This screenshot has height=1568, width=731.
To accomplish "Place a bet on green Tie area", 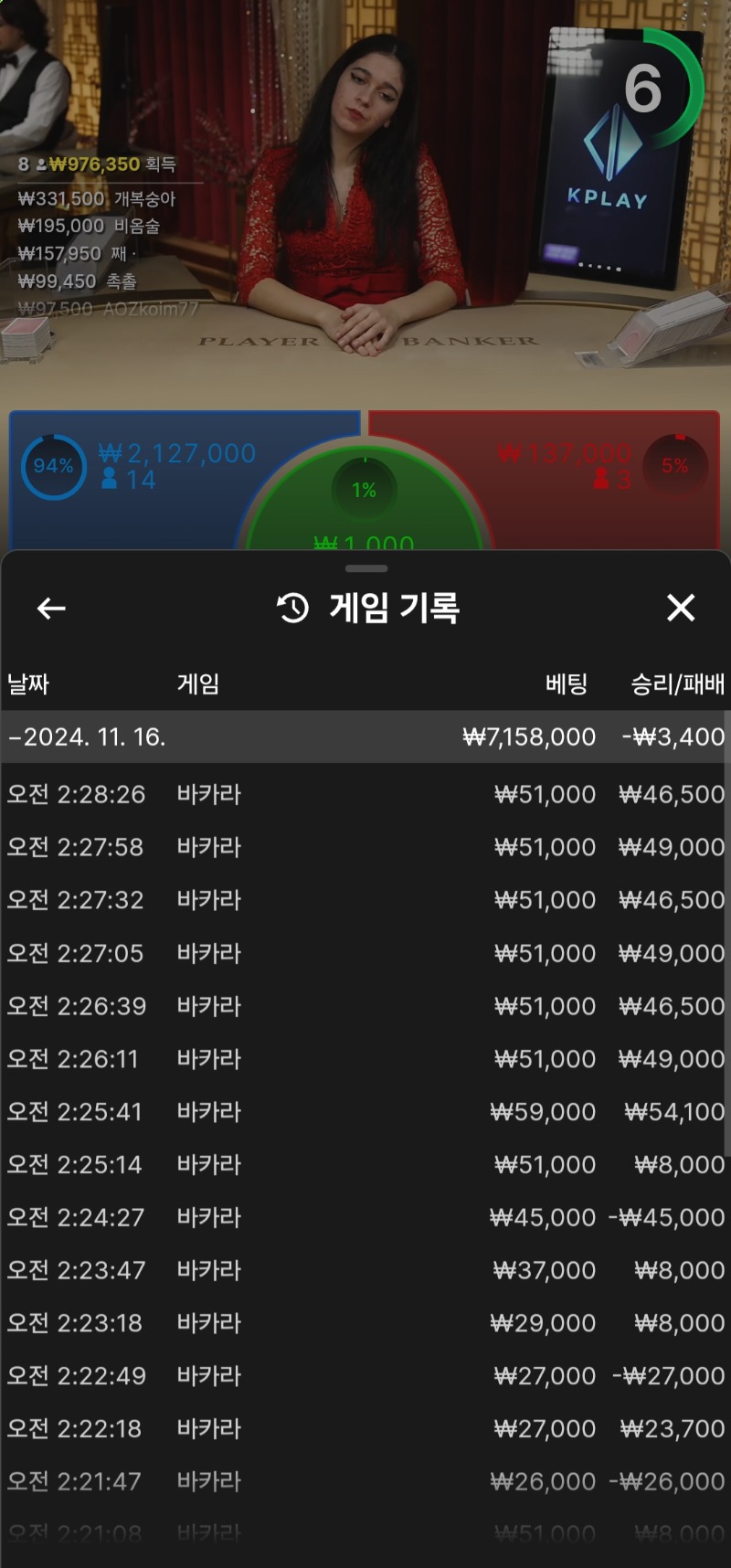I will click(365, 512).
